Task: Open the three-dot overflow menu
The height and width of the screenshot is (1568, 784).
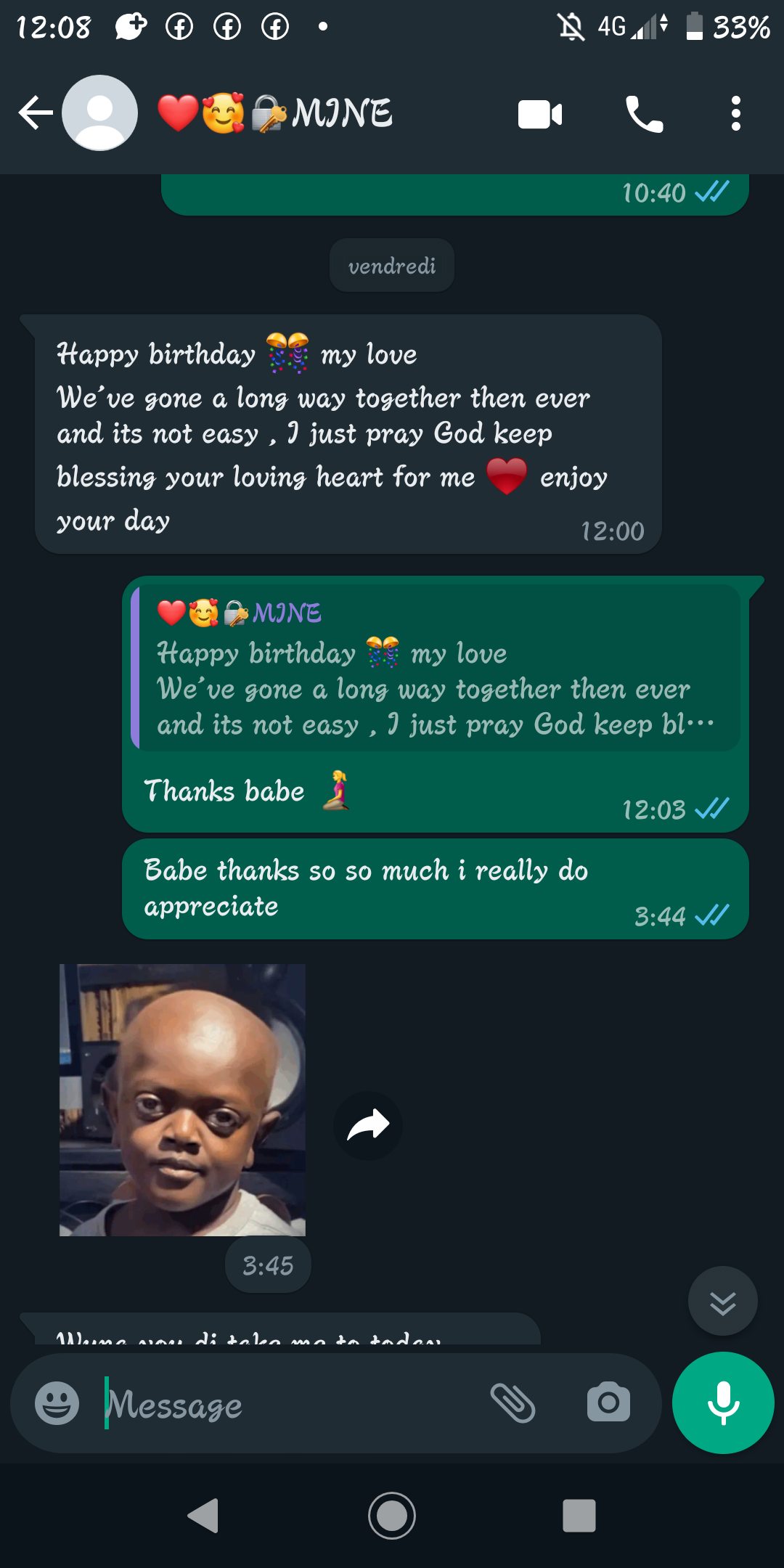Action: (x=736, y=114)
